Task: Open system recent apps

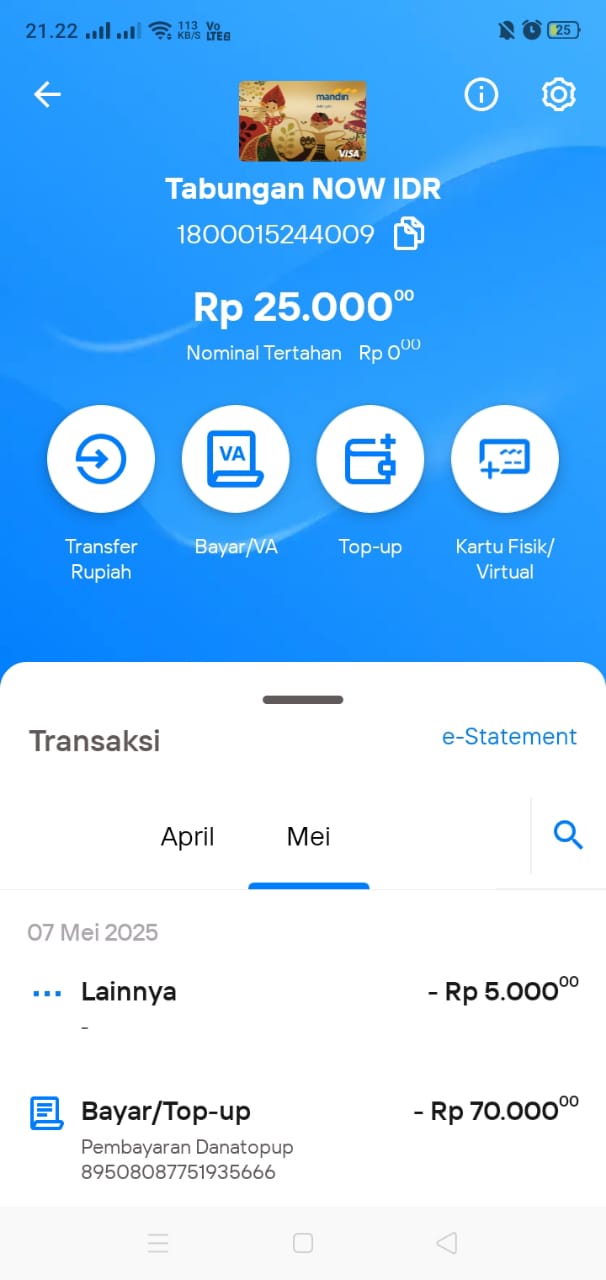Action: coord(158,1243)
